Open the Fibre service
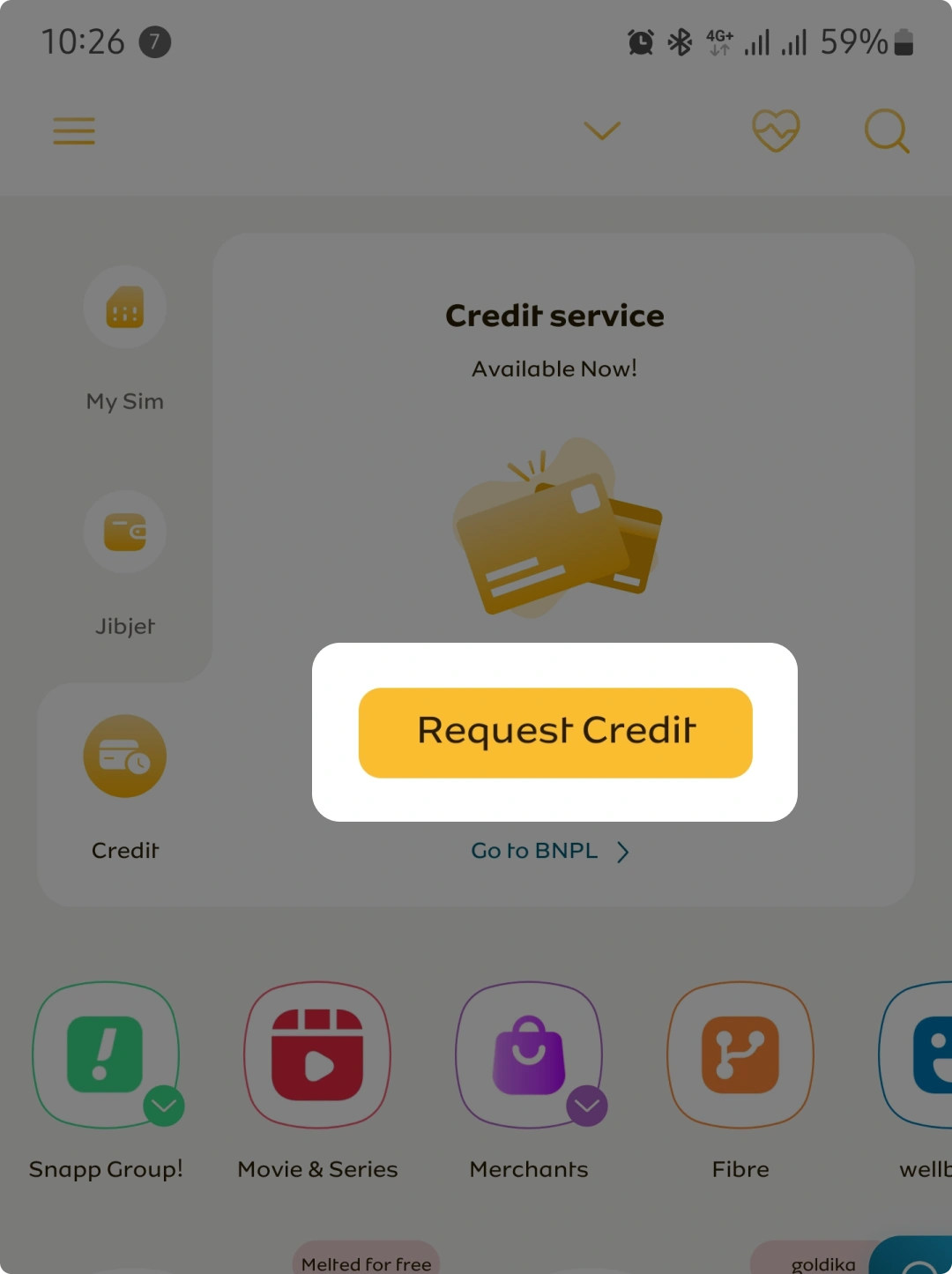 click(x=740, y=1055)
